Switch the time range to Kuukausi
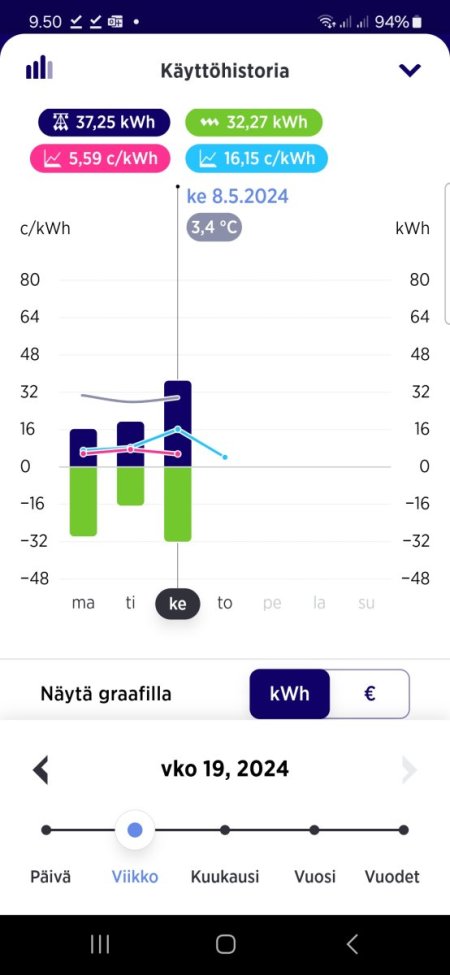450x975 pixels. [x=225, y=877]
